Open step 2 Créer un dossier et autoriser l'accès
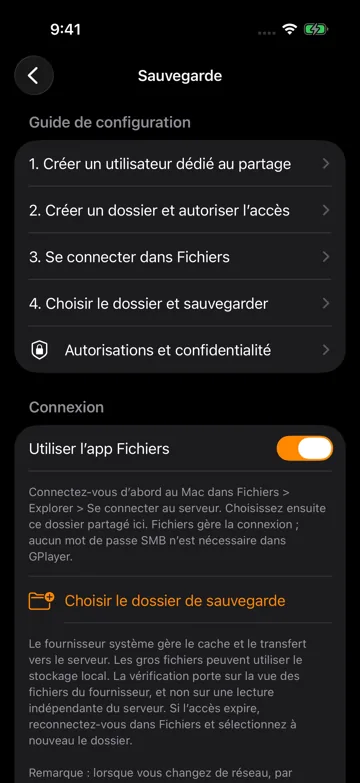Screen dimensions: 360x783 [x=180, y=210]
